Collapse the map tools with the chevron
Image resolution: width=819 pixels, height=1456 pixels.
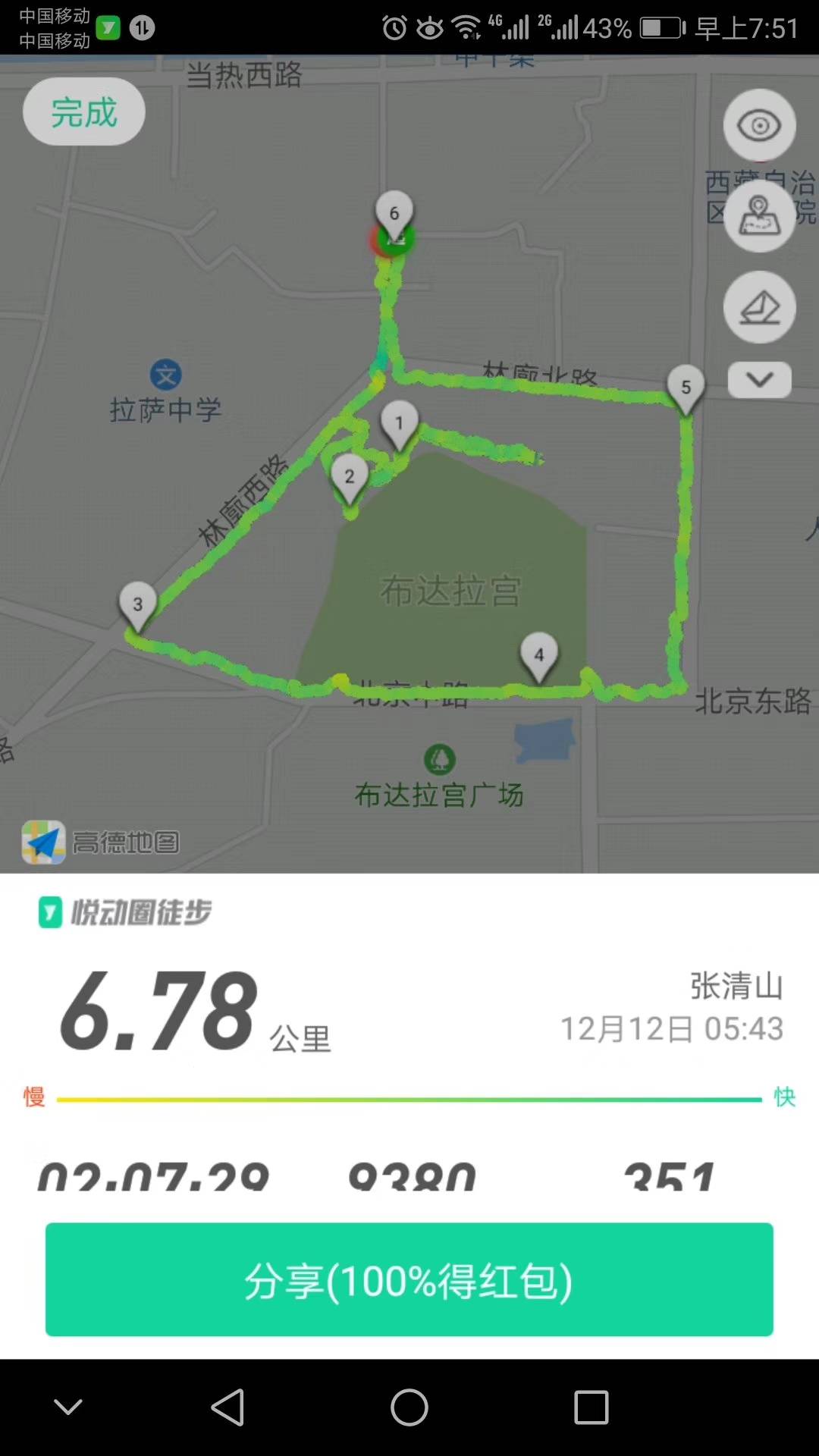(x=759, y=379)
